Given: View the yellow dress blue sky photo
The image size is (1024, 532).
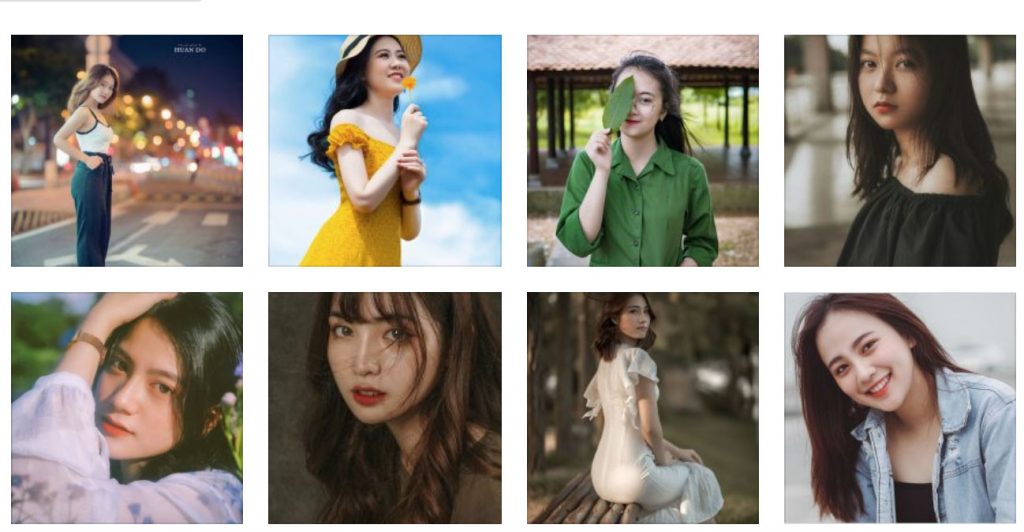Looking at the screenshot, I should click(x=385, y=151).
